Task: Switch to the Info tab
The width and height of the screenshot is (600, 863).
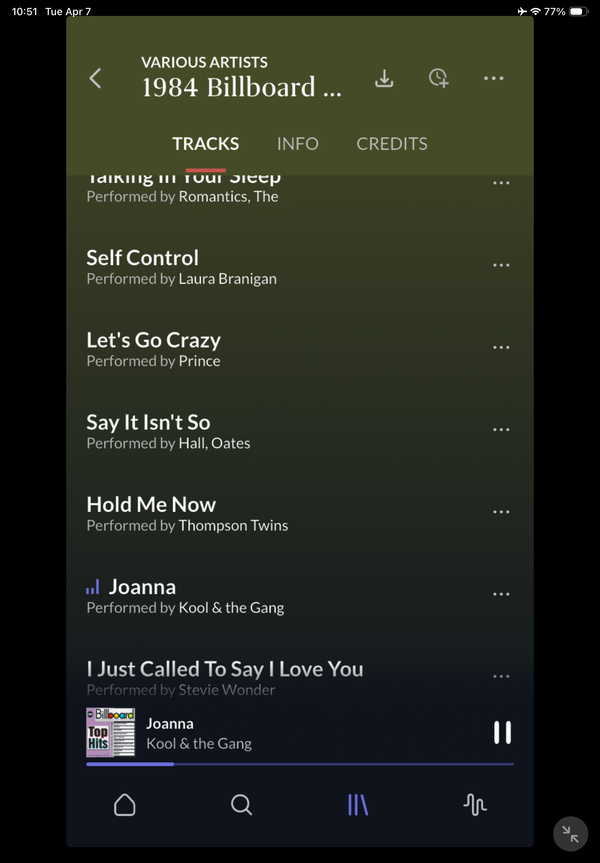Action: 297,144
